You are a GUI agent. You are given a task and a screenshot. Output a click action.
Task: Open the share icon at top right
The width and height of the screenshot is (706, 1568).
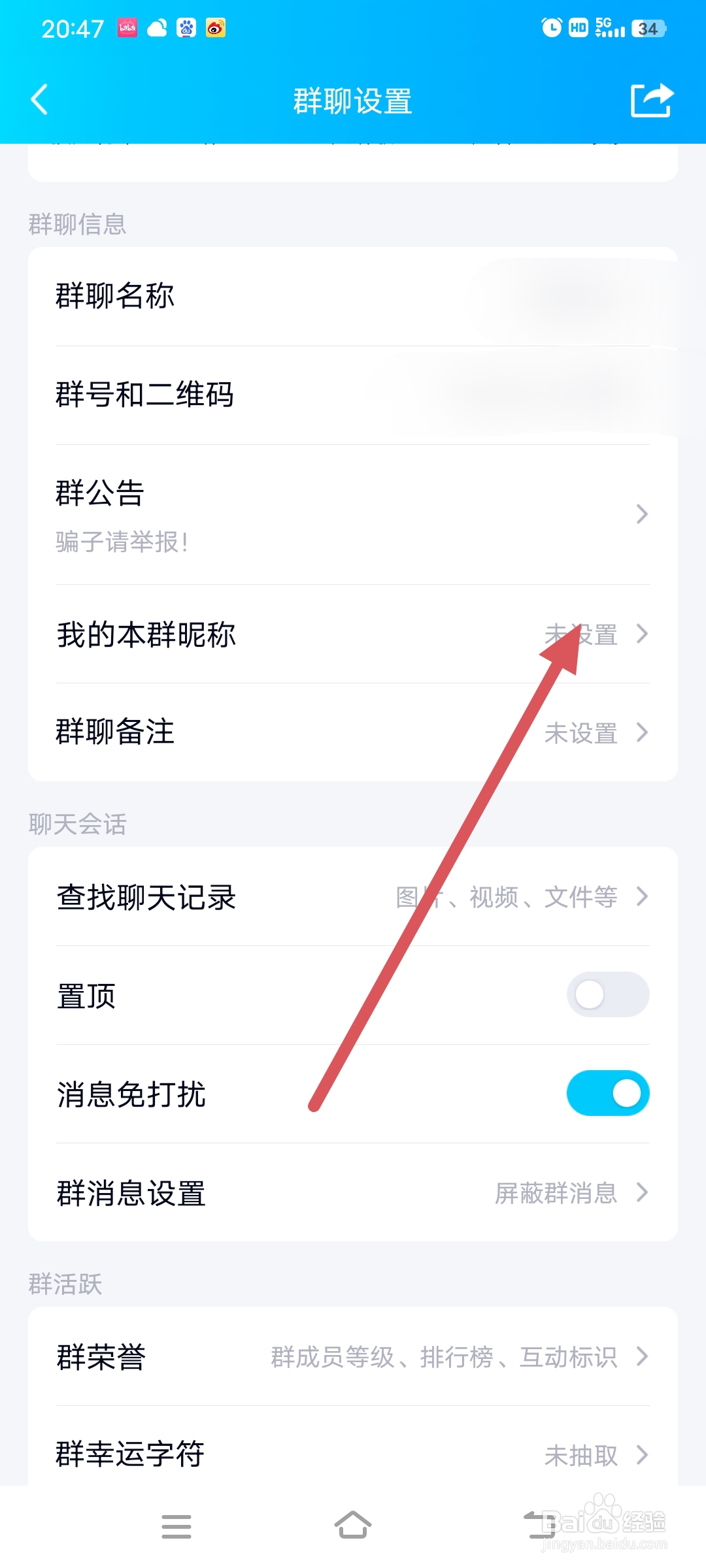pos(652,101)
